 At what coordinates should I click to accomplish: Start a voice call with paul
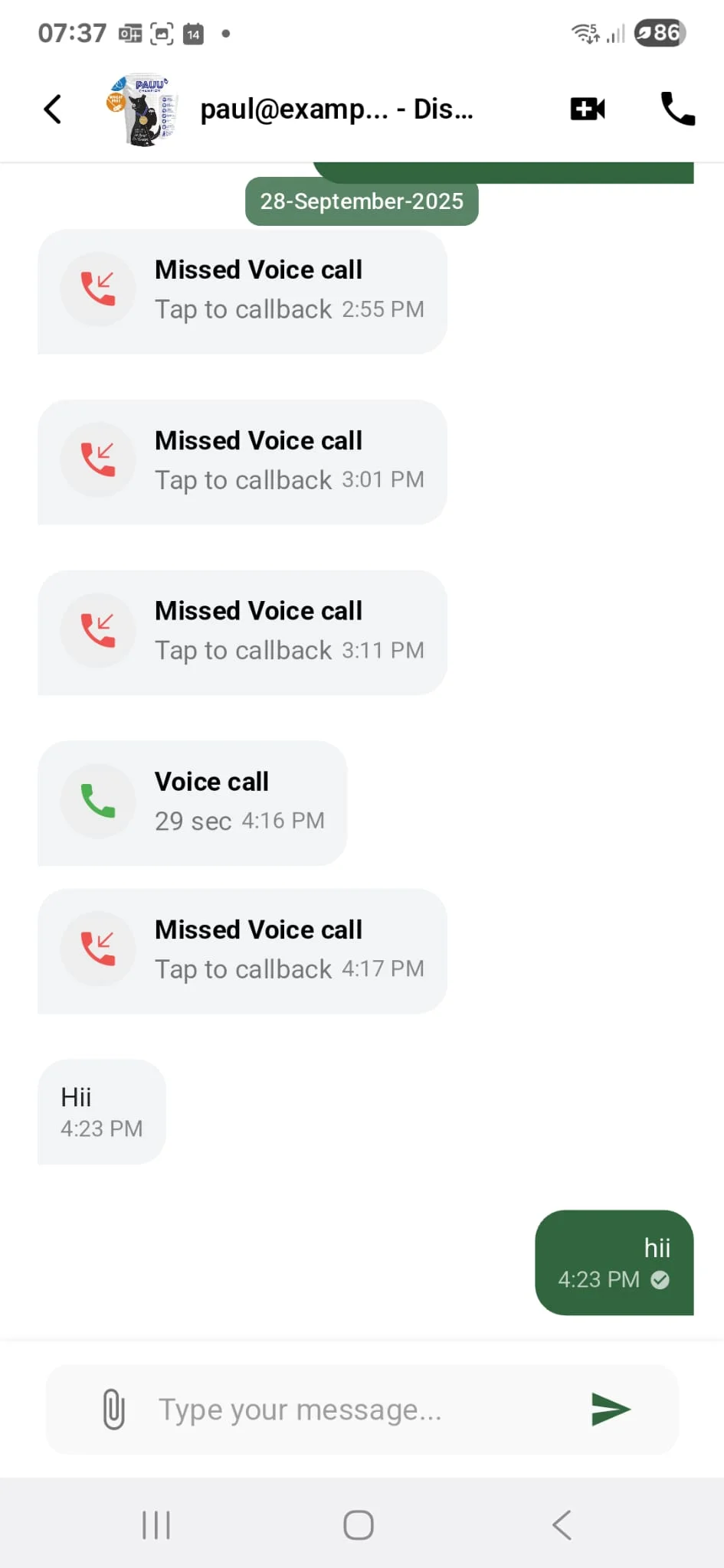click(677, 109)
